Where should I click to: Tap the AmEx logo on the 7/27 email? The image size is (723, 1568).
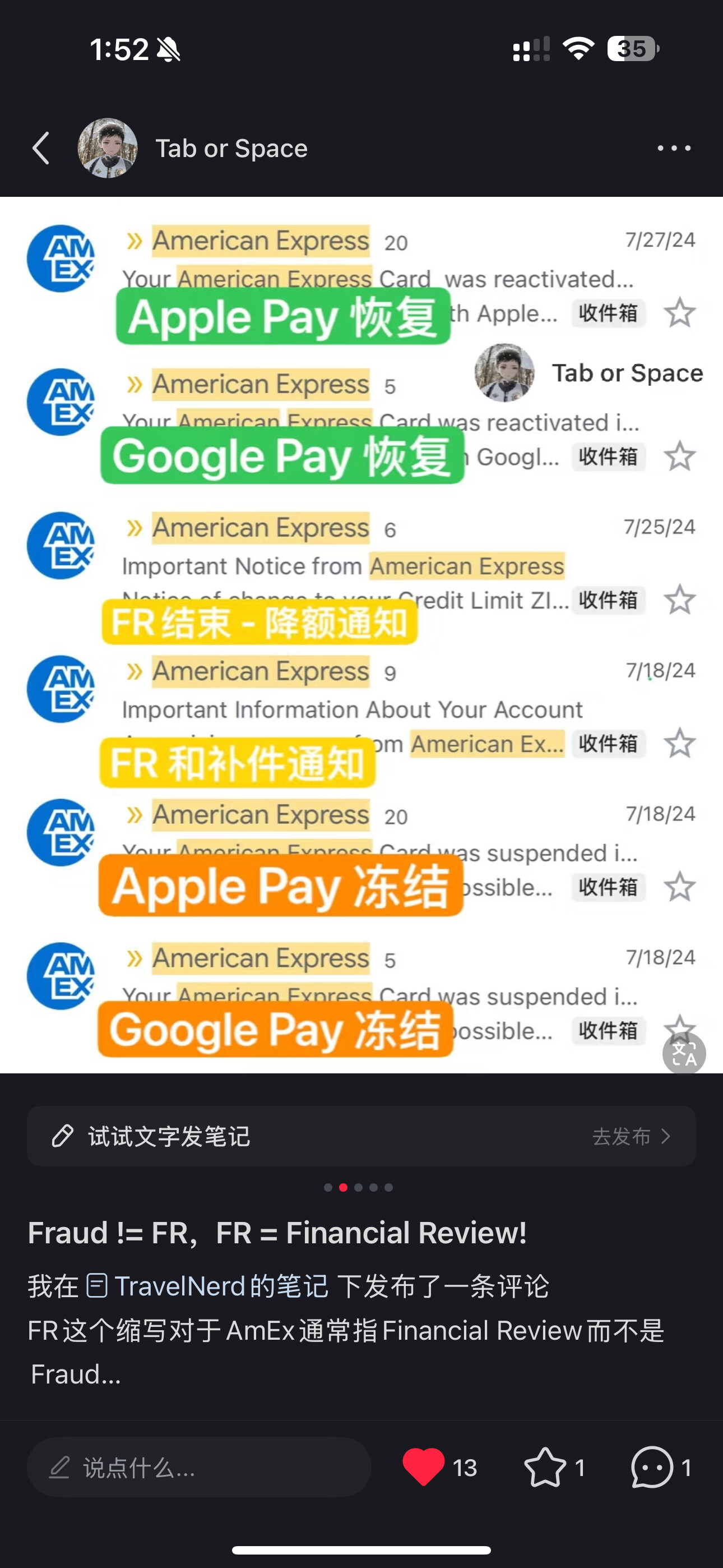click(61, 258)
